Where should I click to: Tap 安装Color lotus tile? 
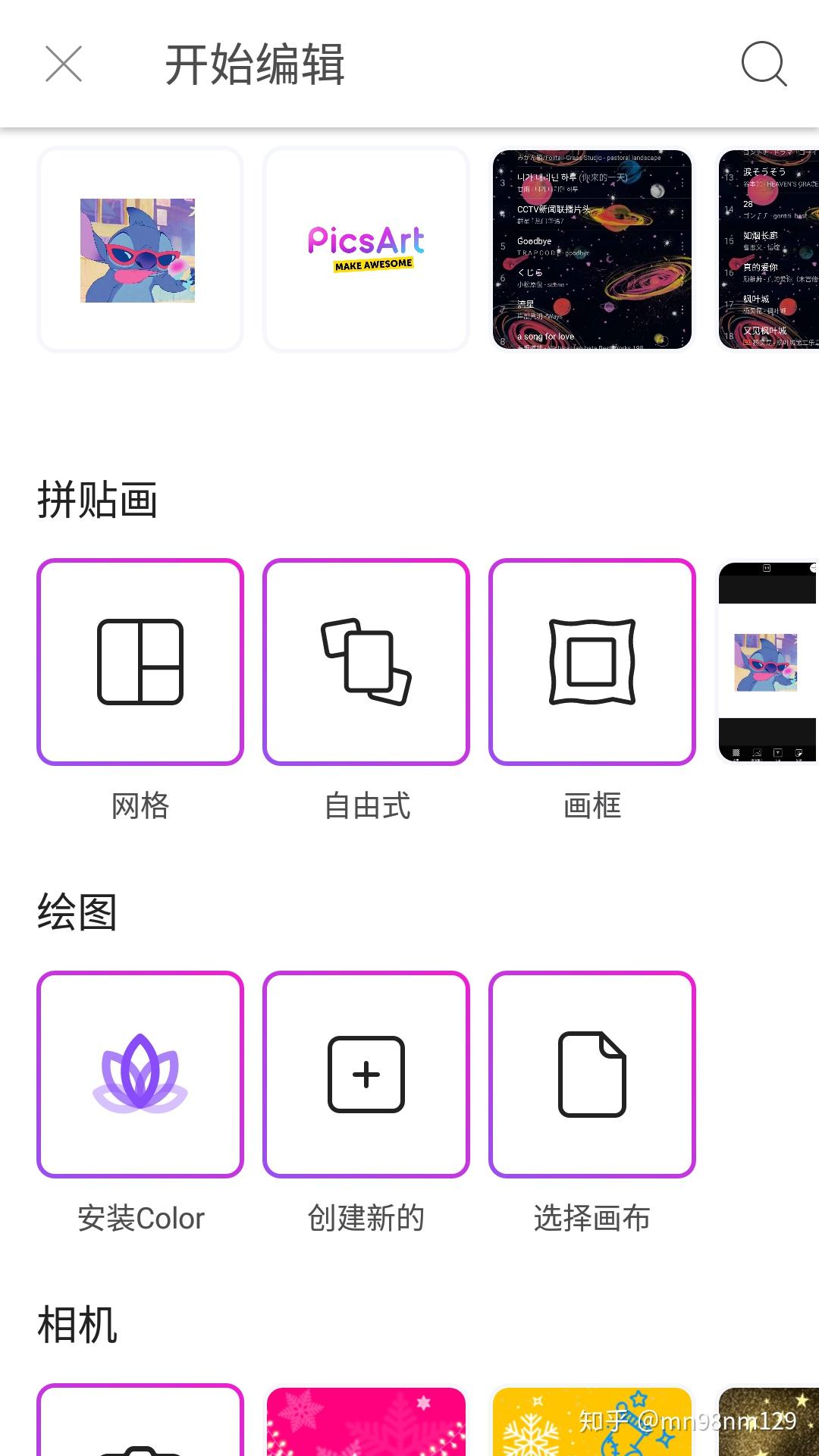tap(140, 1075)
